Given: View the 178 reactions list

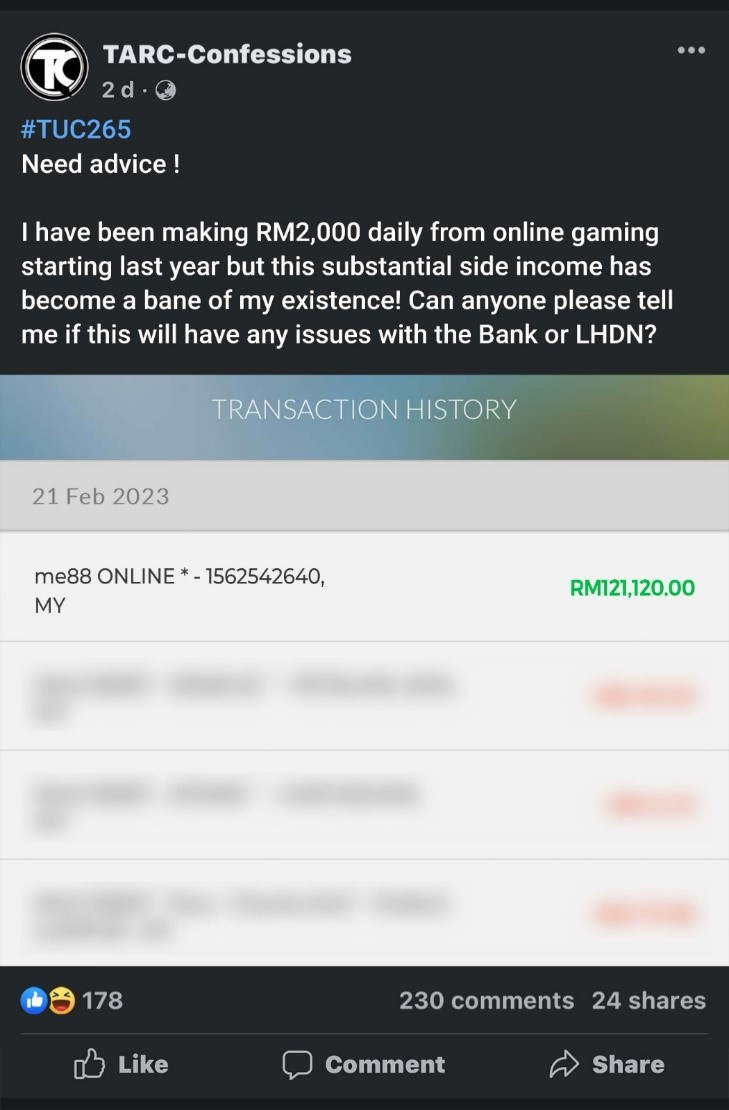Looking at the screenshot, I should pyautogui.click(x=72, y=1000).
